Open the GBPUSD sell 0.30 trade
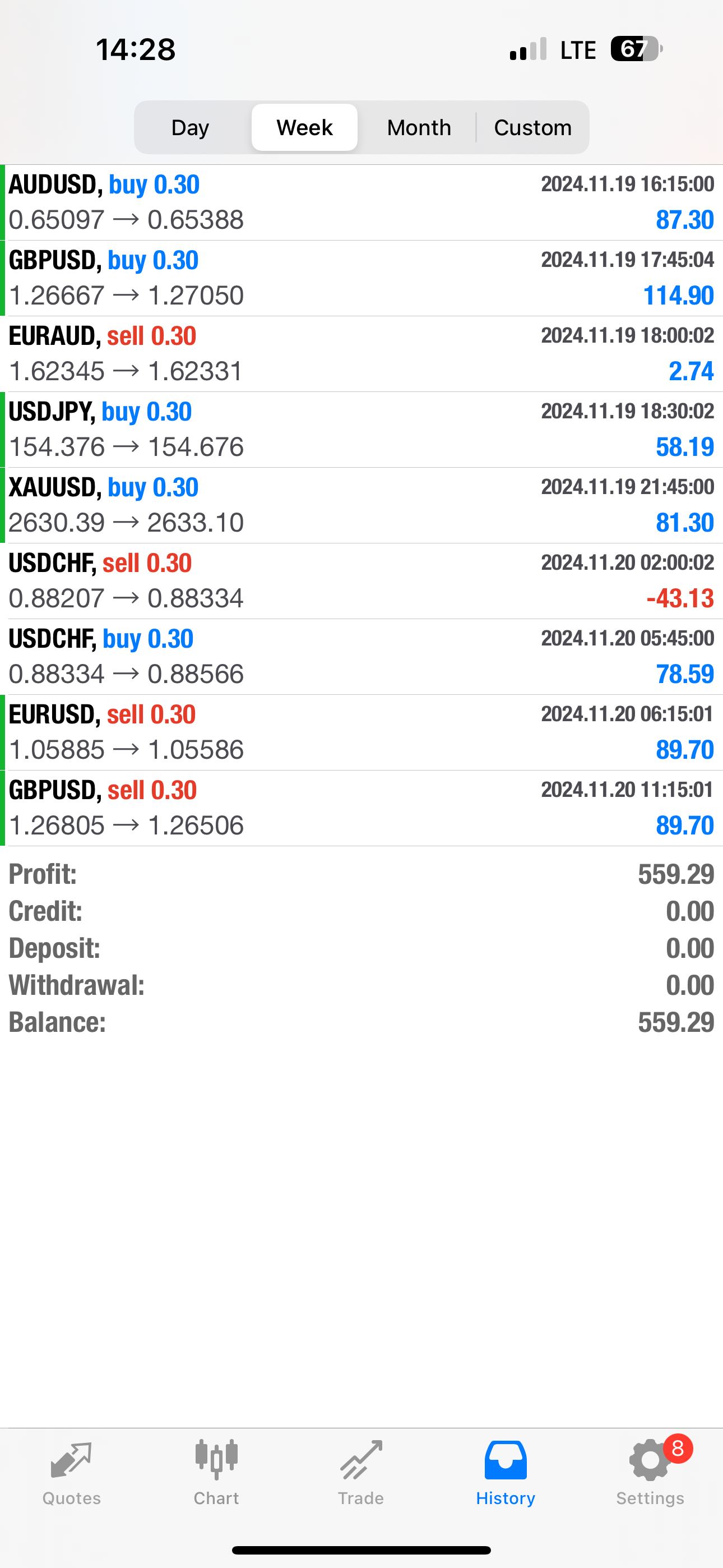This screenshot has height=1568, width=723. coord(361,808)
